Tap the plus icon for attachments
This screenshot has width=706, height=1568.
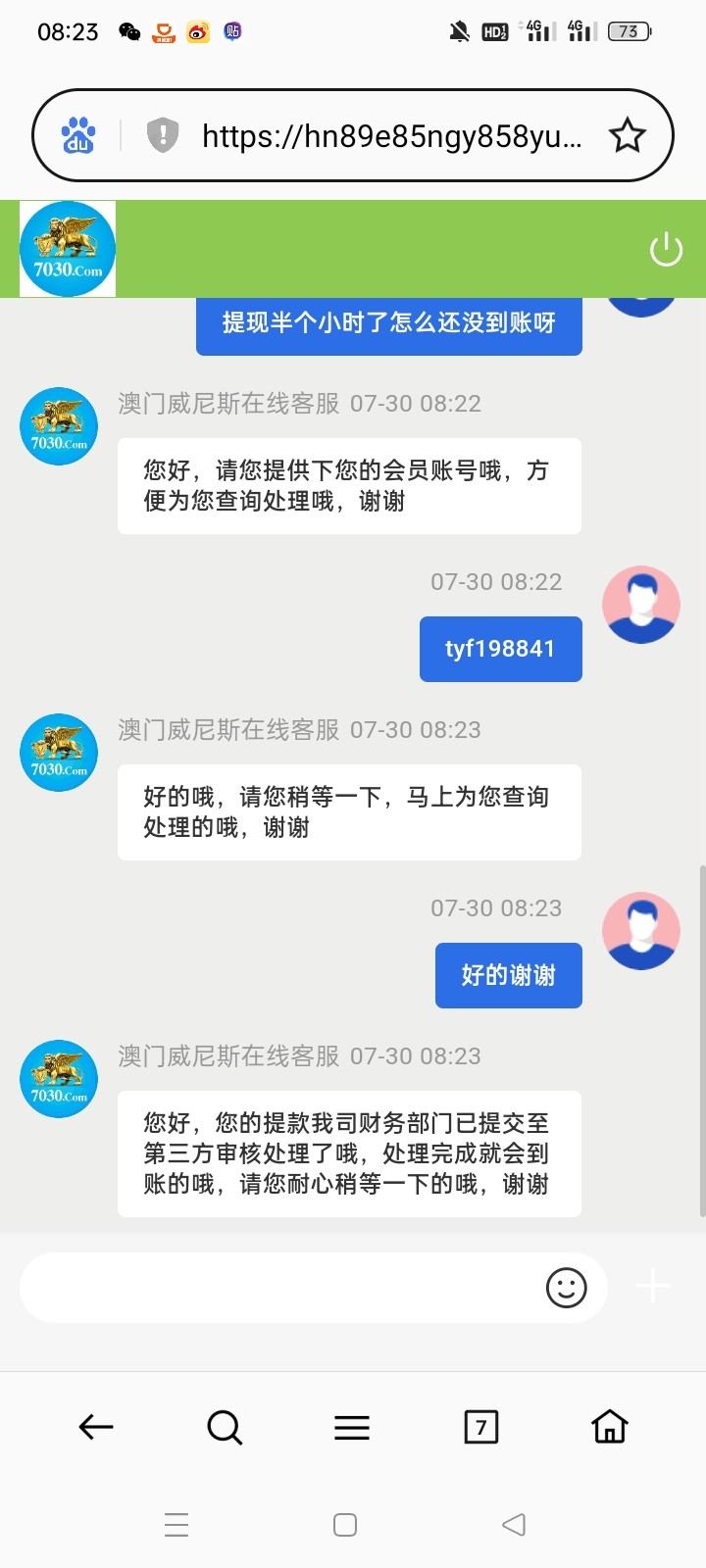coord(652,1286)
